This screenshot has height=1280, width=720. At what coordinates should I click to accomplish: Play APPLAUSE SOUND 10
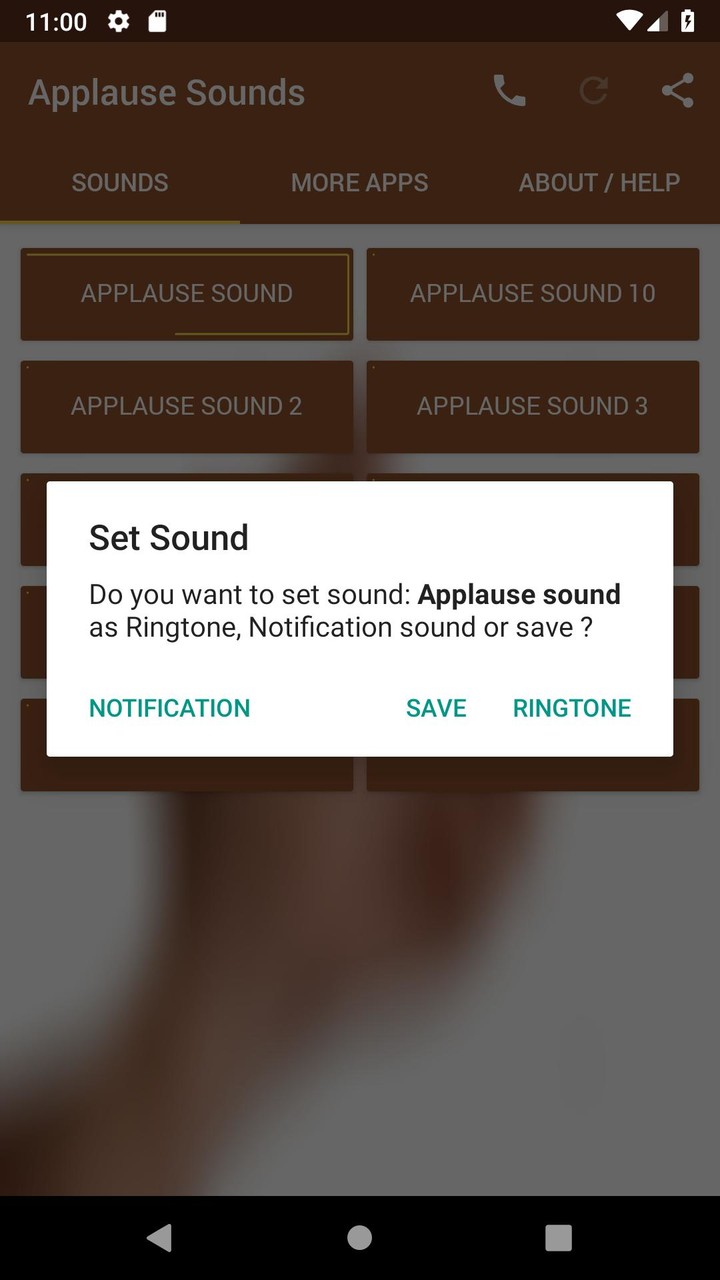532,293
